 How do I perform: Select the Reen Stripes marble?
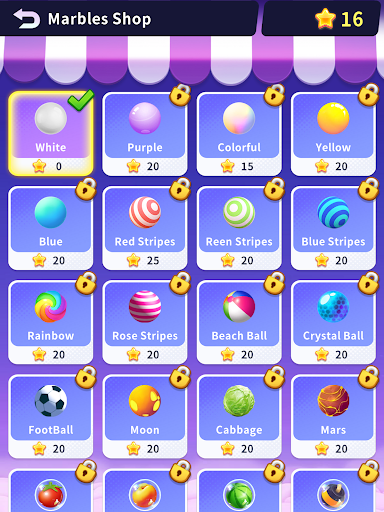click(x=239, y=228)
